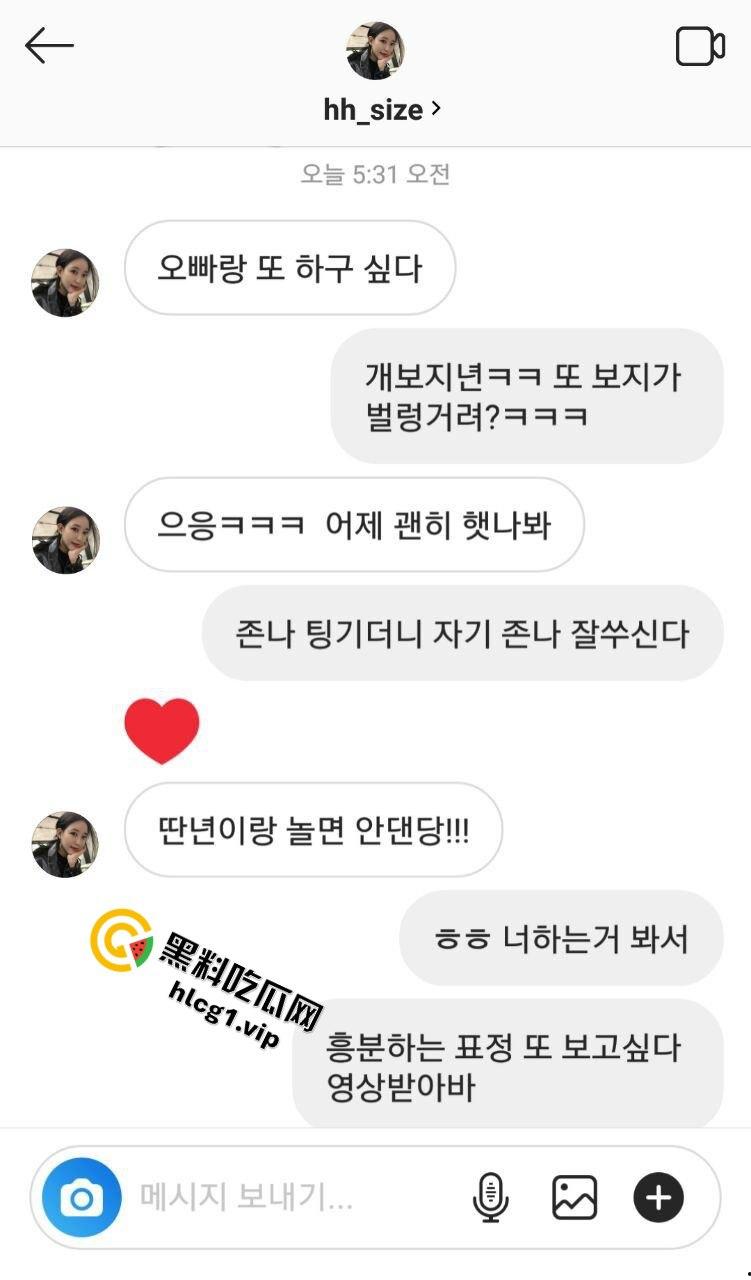Record a voice message with microphone

coord(490,1197)
